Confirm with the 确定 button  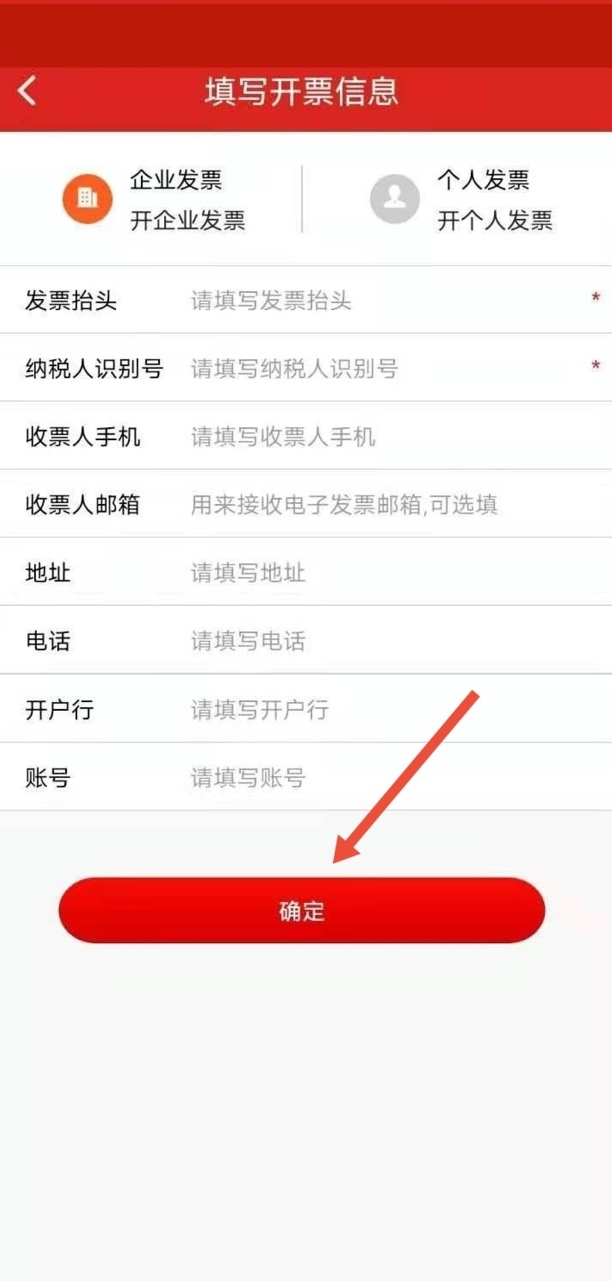coord(302,910)
